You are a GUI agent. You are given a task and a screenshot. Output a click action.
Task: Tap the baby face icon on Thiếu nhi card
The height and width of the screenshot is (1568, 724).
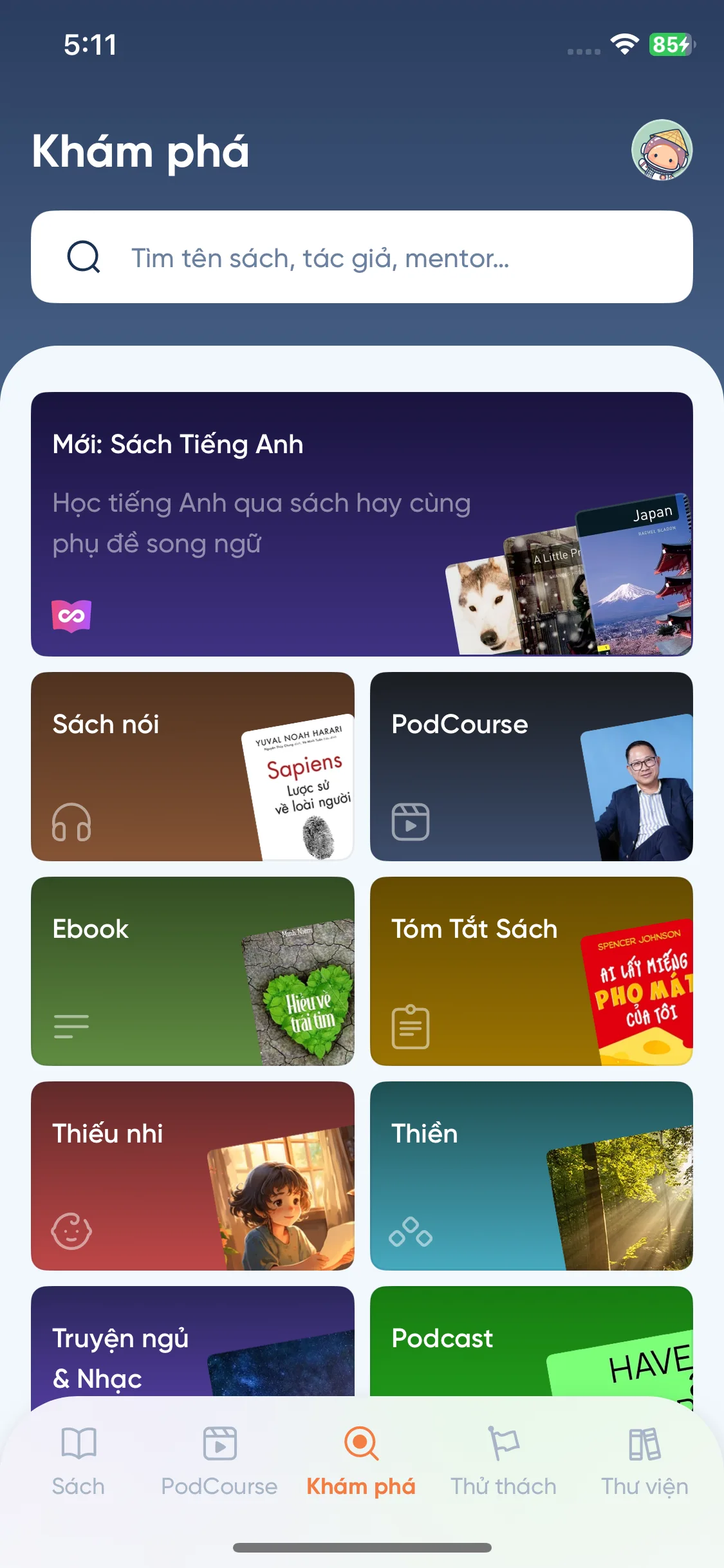click(x=71, y=1231)
